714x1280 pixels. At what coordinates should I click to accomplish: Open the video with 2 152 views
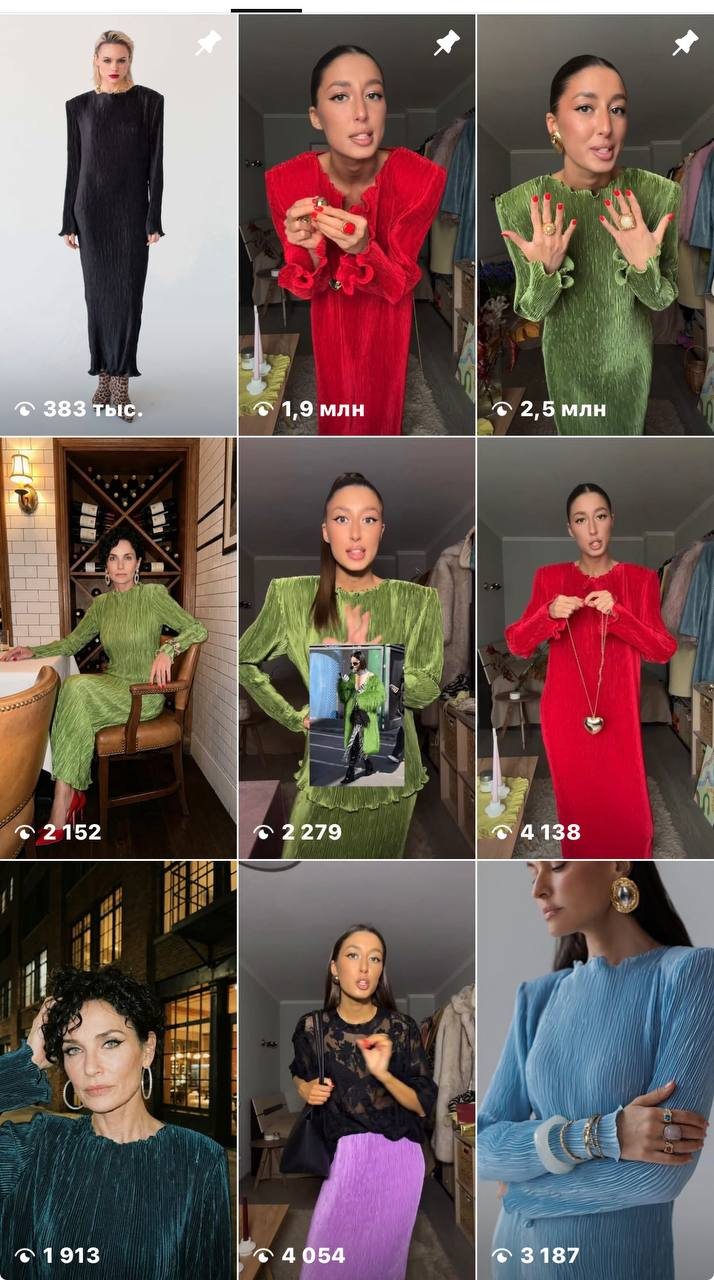118,647
